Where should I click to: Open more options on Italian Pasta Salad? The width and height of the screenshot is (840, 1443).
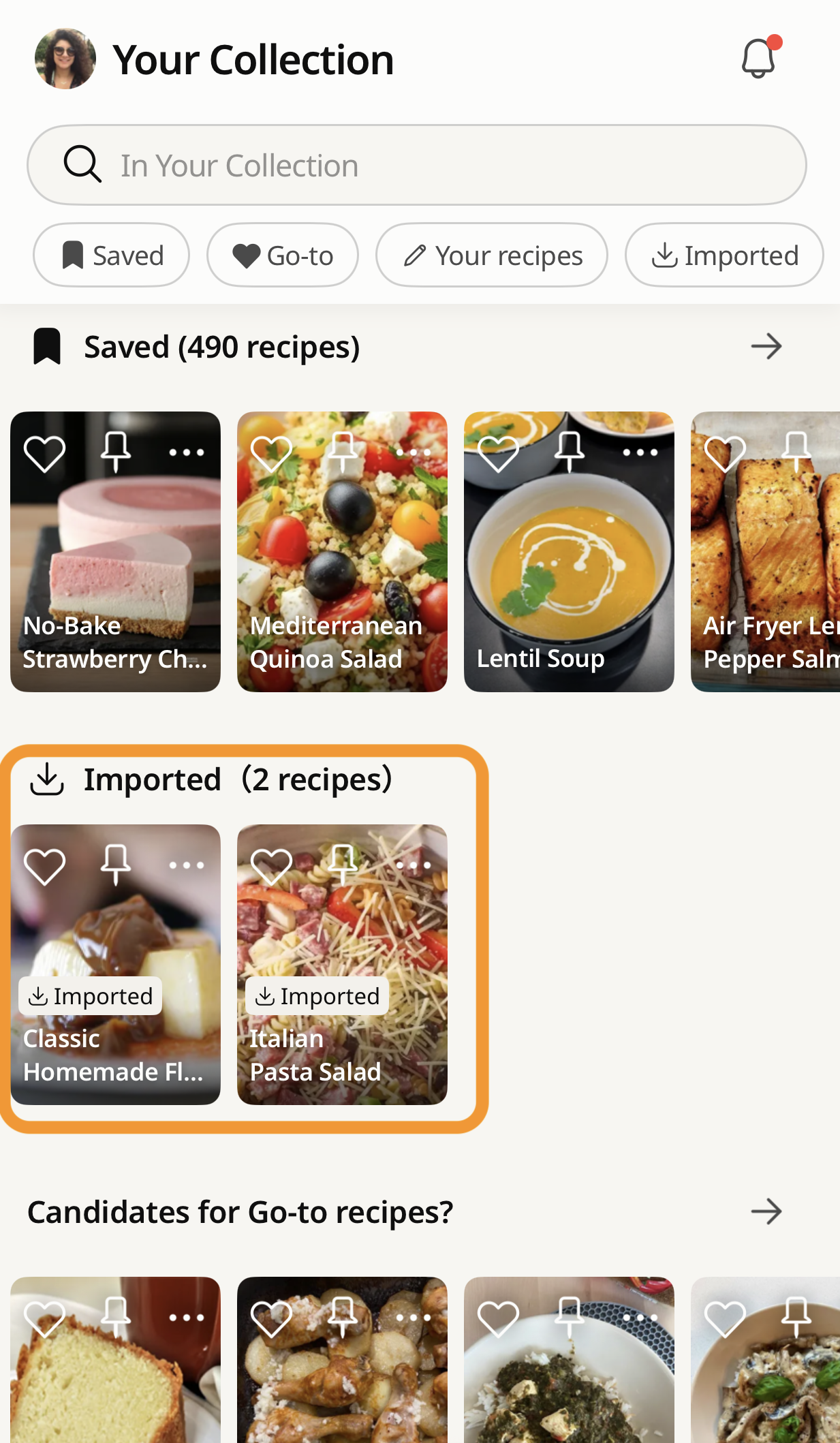point(413,865)
